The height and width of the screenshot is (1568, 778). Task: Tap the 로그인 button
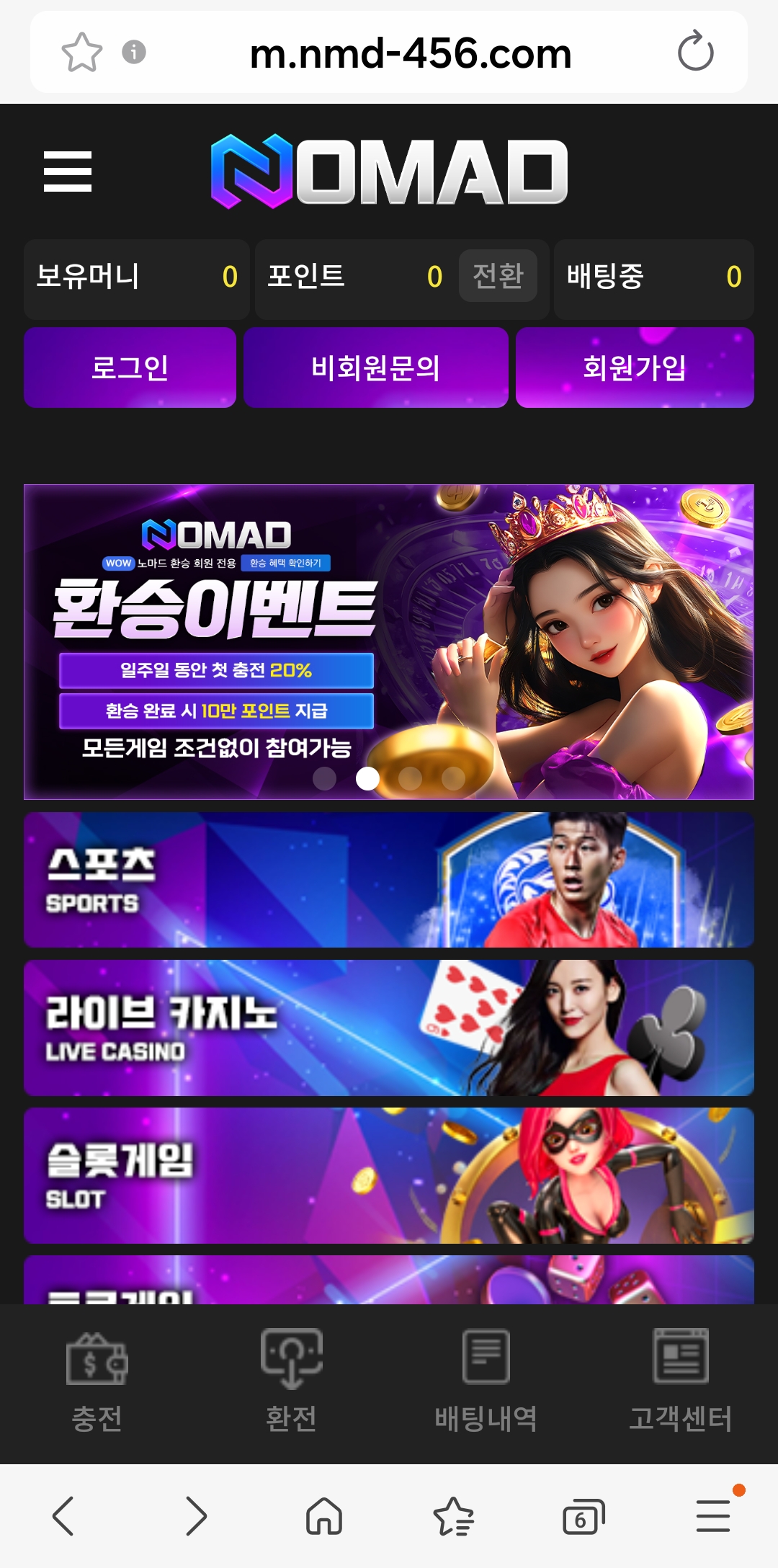click(x=130, y=367)
